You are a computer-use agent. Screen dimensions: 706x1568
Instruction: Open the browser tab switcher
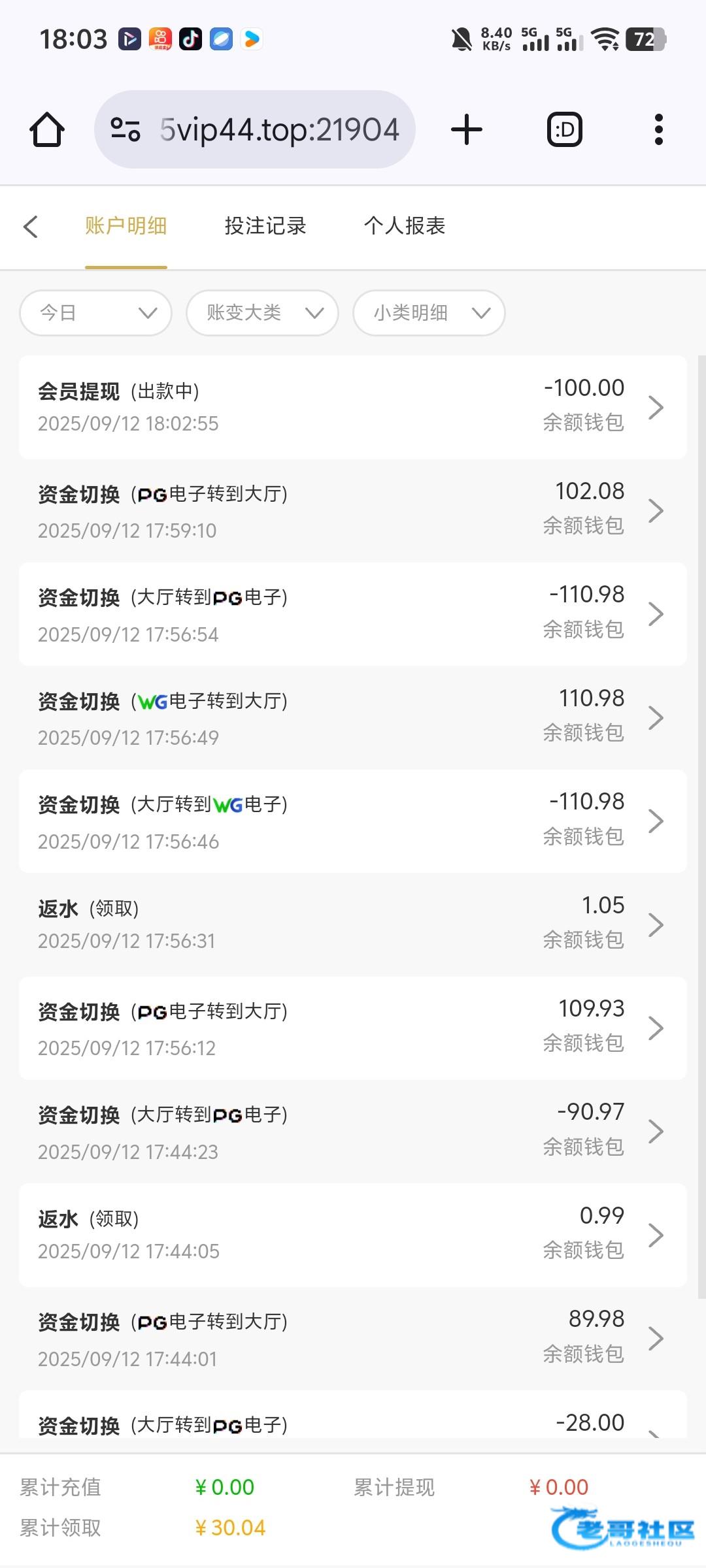point(565,129)
